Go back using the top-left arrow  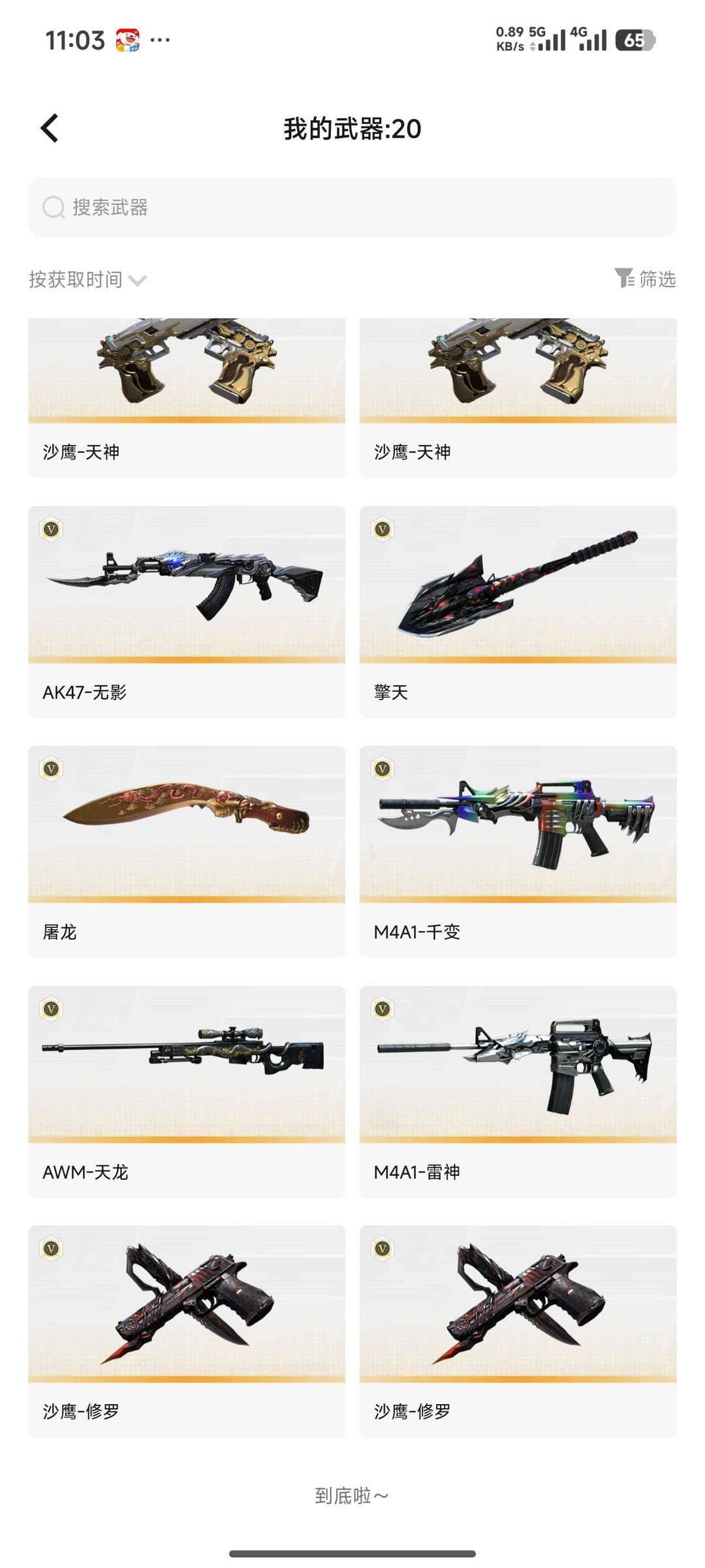(x=50, y=128)
